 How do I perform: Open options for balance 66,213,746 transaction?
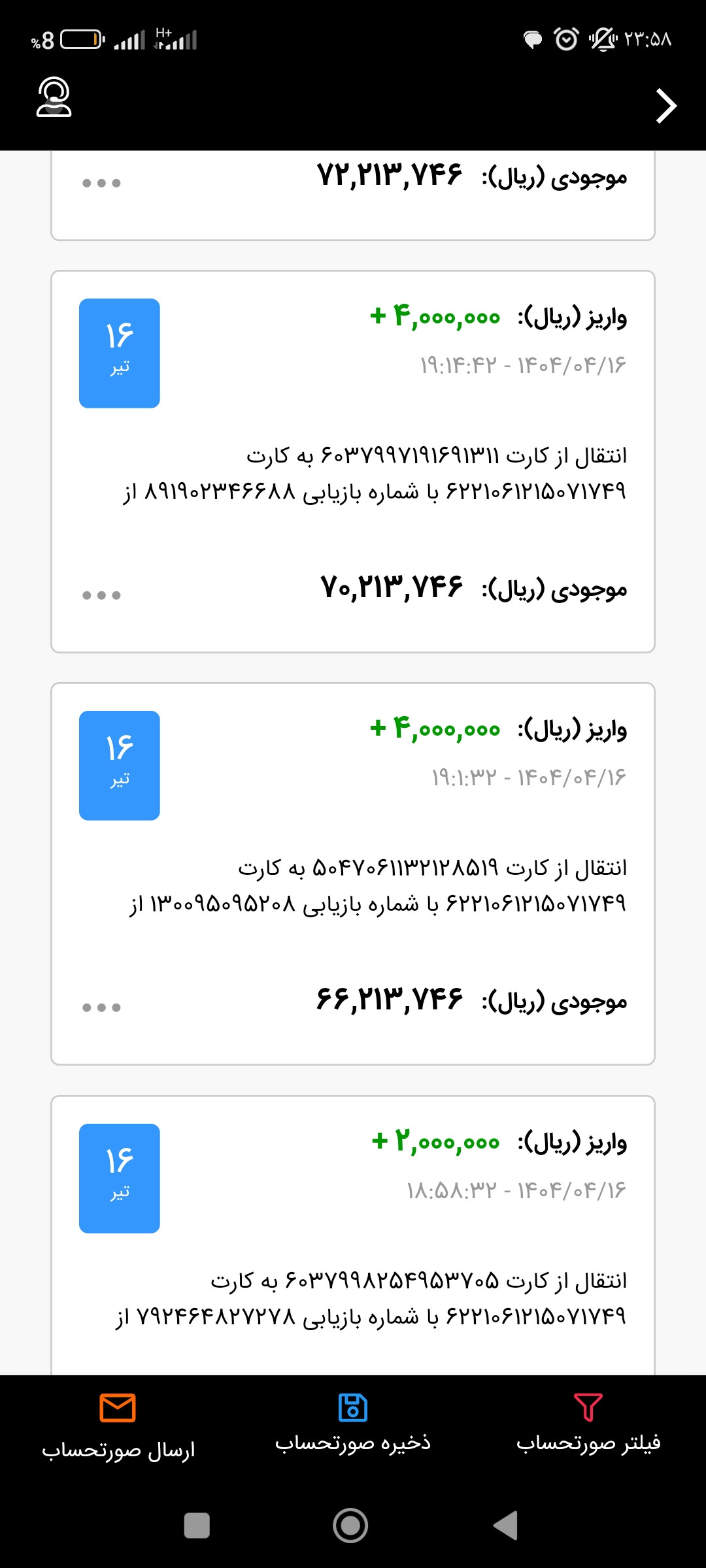coord(101,1007)
